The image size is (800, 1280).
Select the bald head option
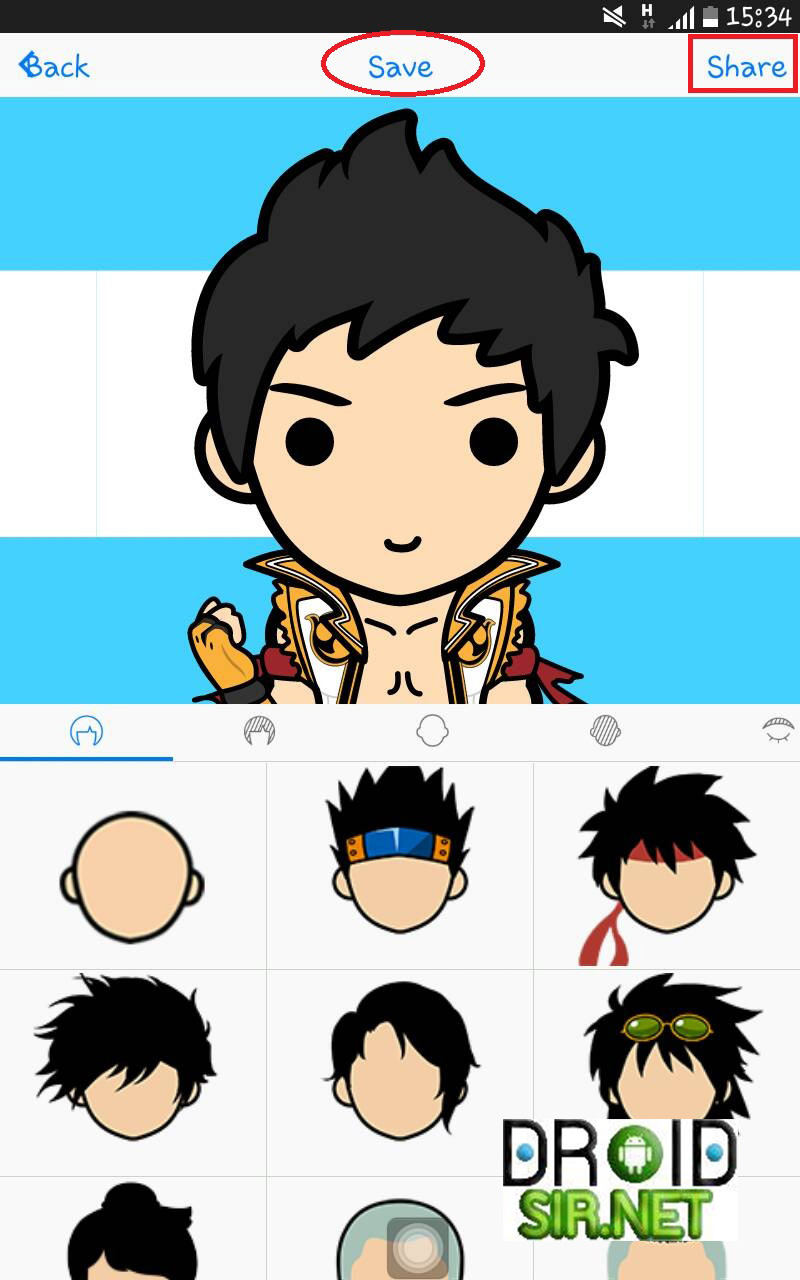(x=133, y=867)
